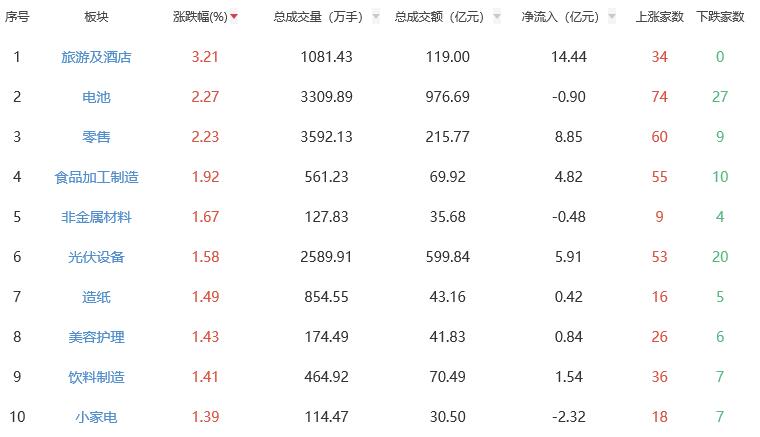Open the 电池 sector
Viewport: 760px width, 437px height.
(96, 97)
